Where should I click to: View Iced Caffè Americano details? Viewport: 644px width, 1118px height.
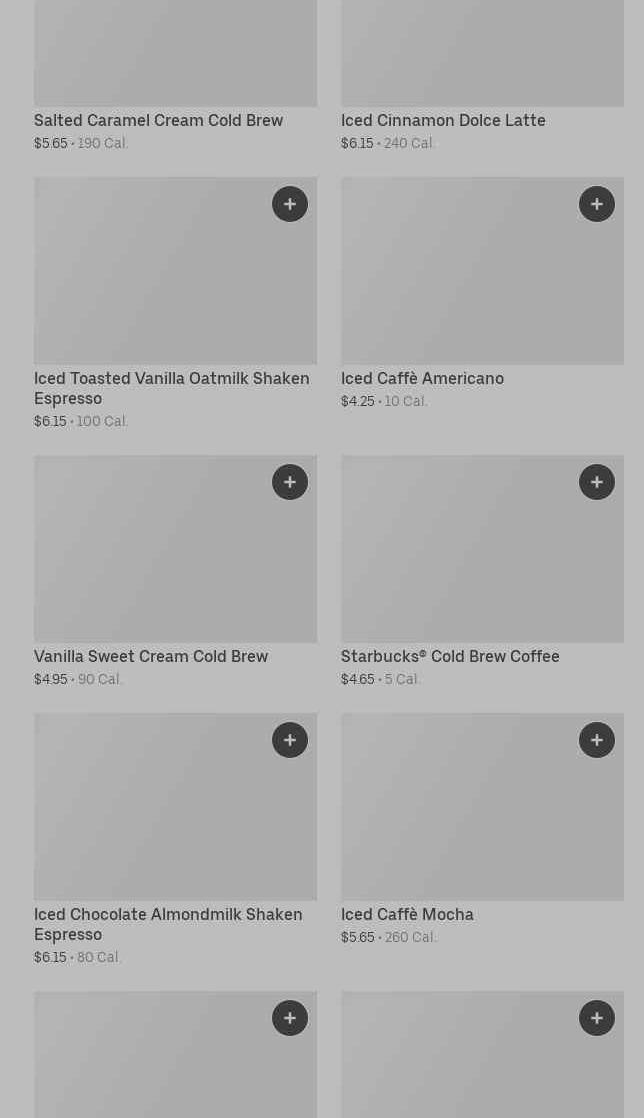(422, 378)
